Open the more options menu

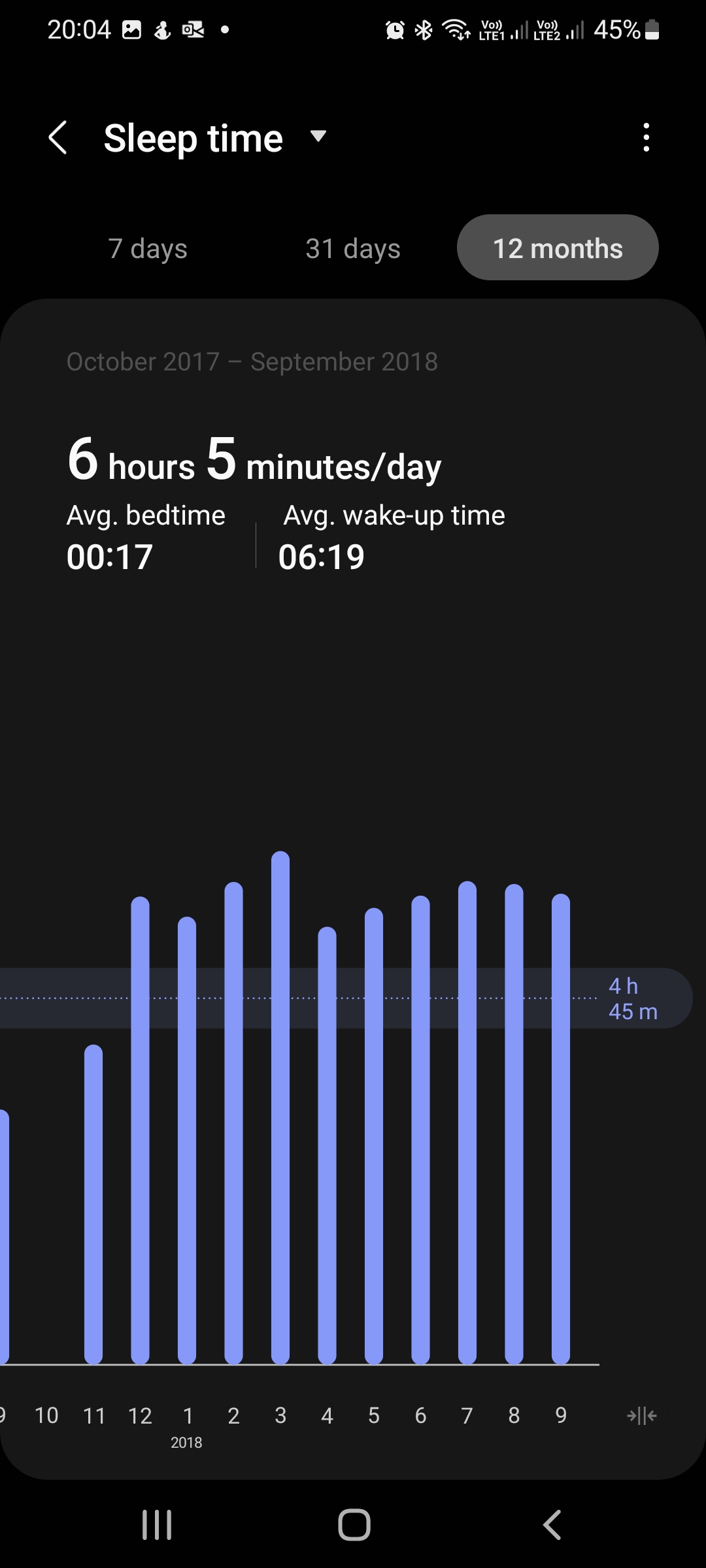tap(646, 138)
